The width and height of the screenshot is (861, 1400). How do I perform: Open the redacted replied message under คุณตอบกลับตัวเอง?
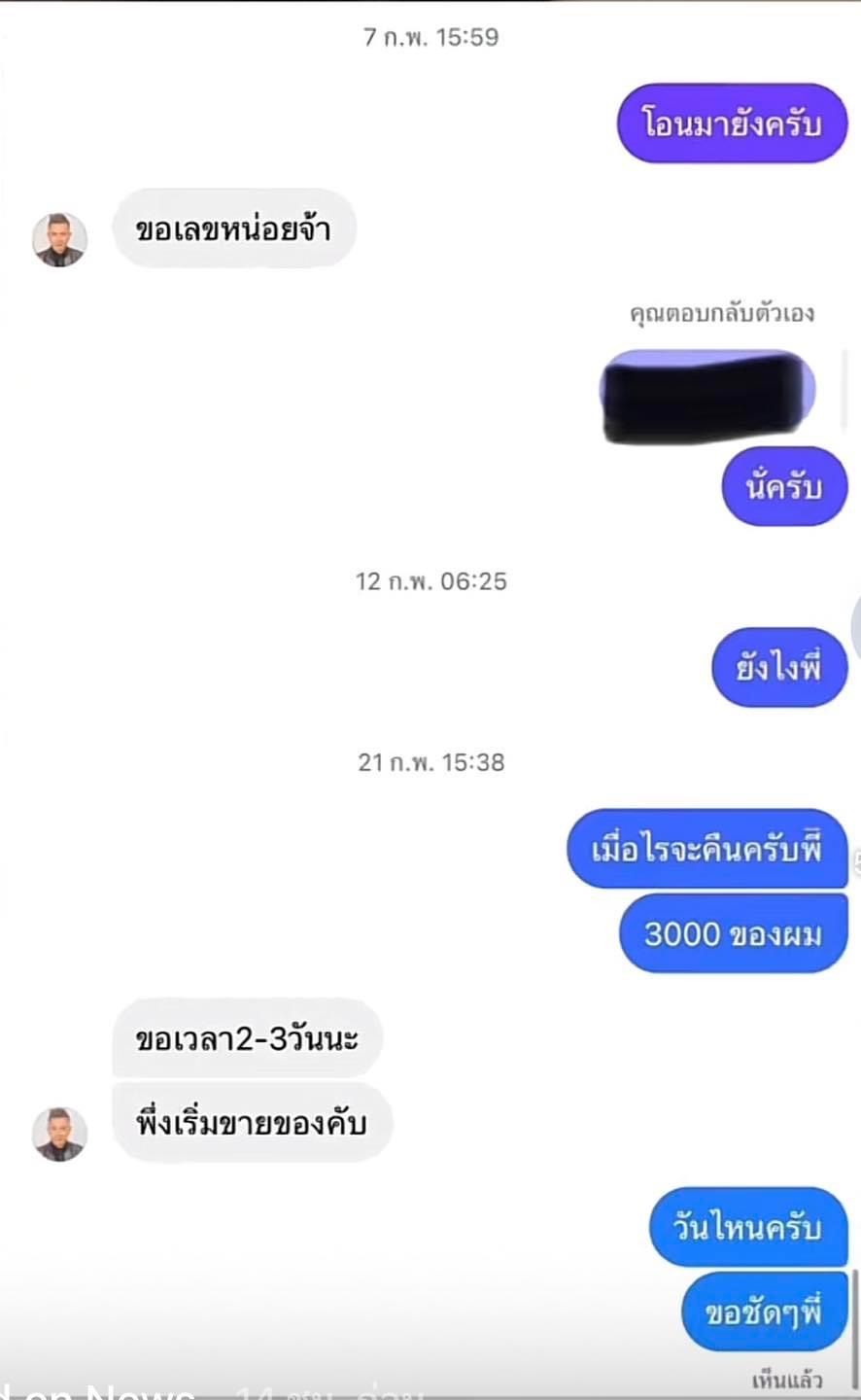[708, 395]
